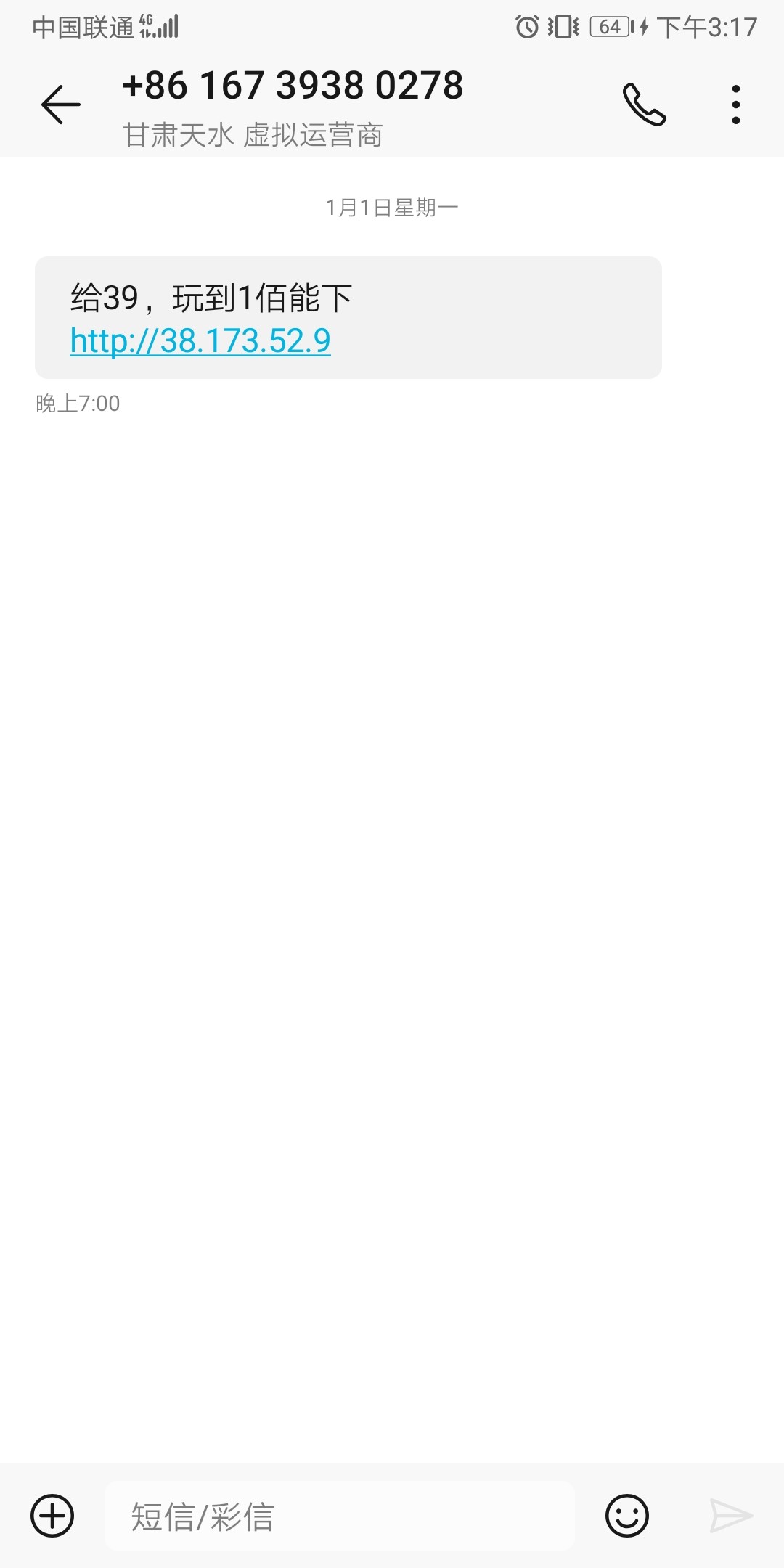
Task: Open the more options menu
Action: 735,104
